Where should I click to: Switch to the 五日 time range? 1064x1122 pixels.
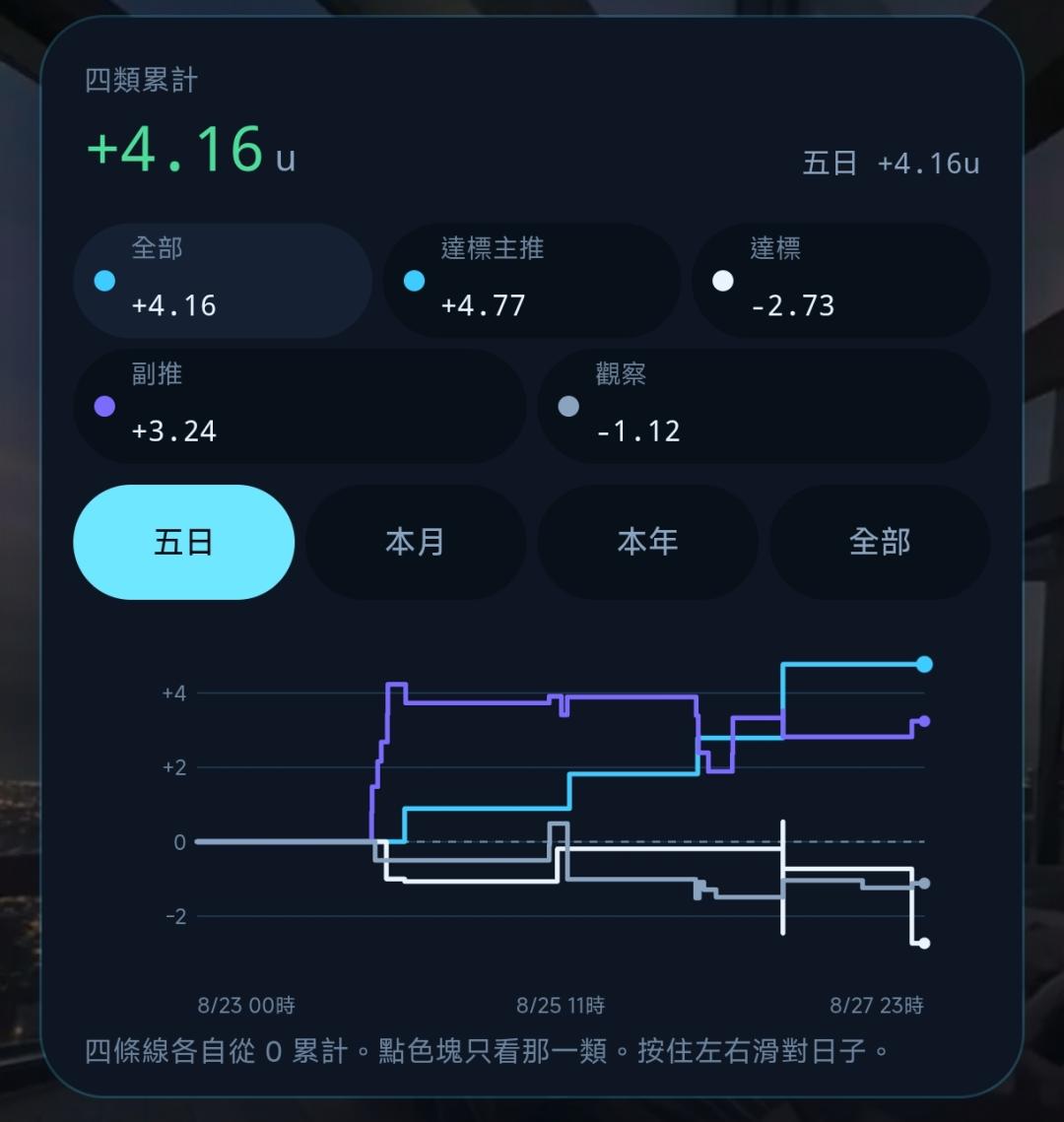click(x=184, y=542)
